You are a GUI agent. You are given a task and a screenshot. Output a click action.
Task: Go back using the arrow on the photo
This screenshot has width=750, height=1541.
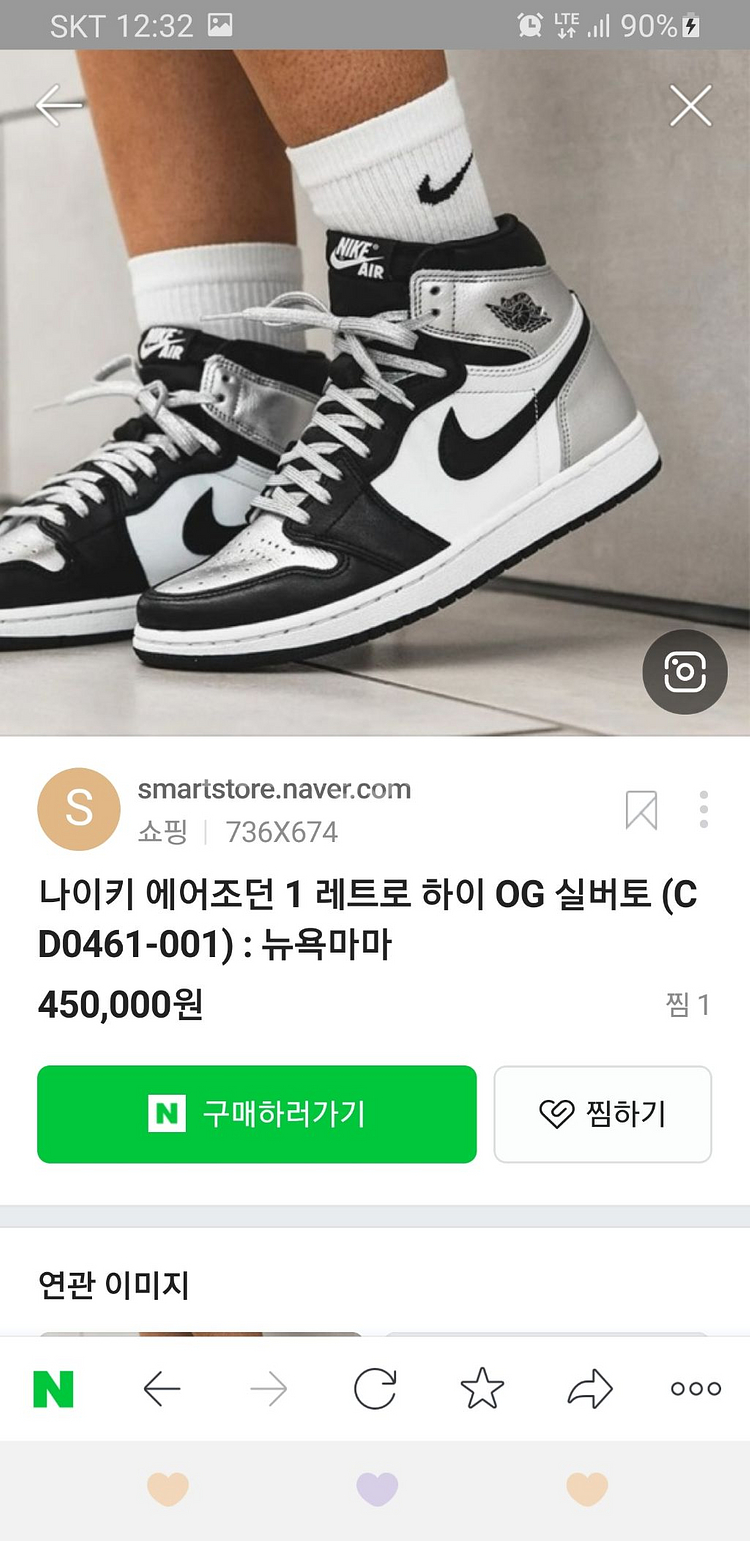tap(60, 104)
